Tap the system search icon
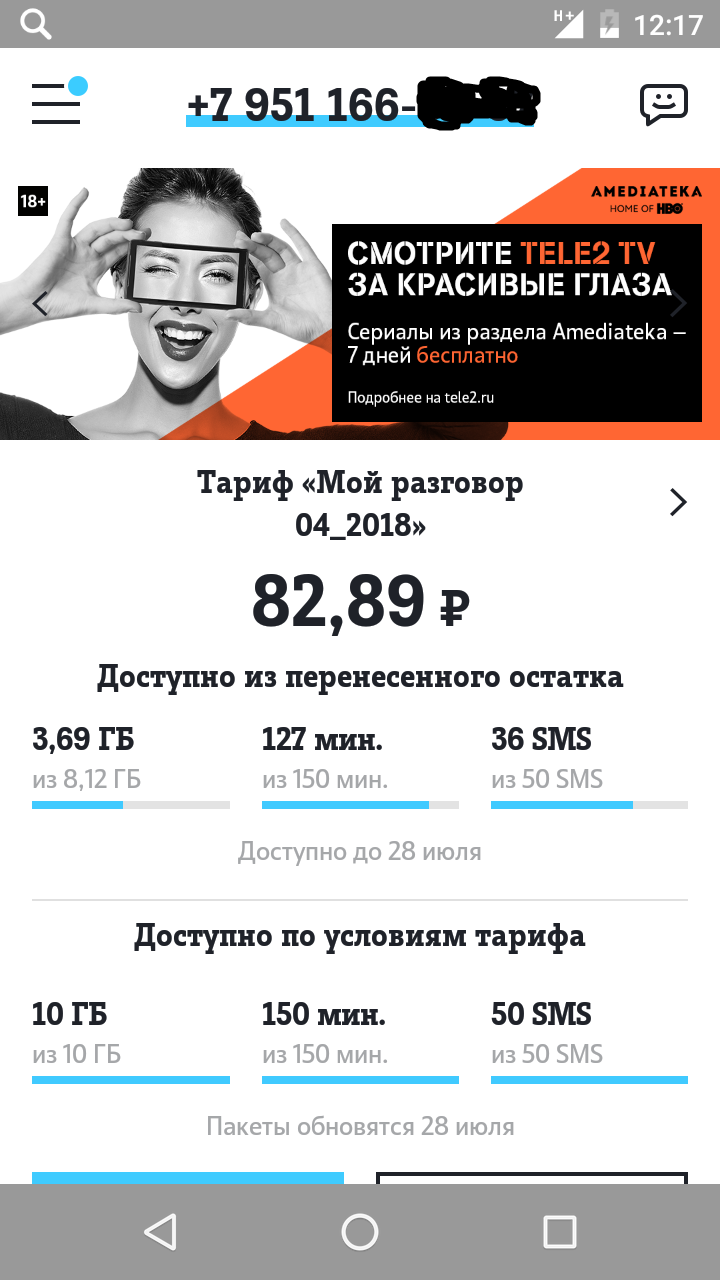The width and height of the screenshot is (720, 1280). [36, 24]
